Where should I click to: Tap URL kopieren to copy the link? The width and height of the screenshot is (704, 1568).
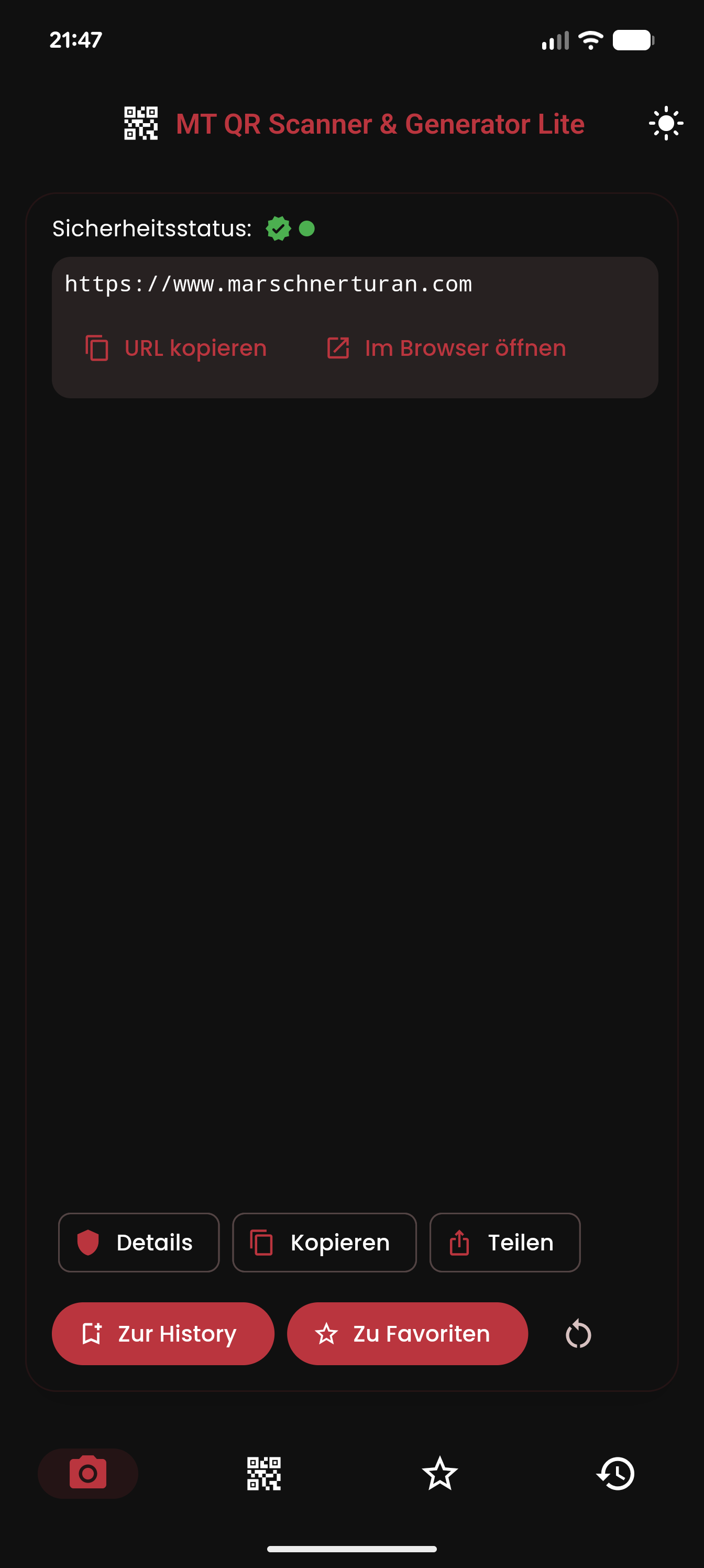(176, 348)
